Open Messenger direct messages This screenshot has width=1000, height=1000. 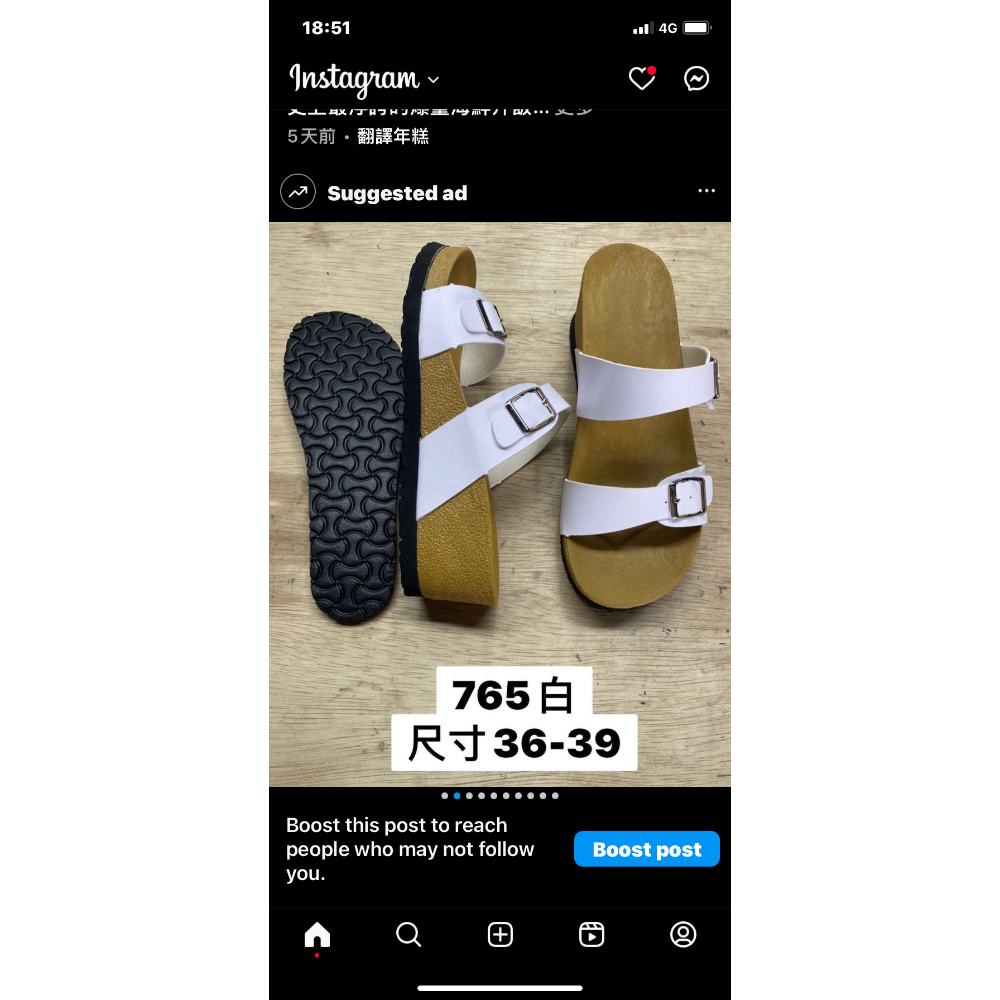(x=696, y=79)
